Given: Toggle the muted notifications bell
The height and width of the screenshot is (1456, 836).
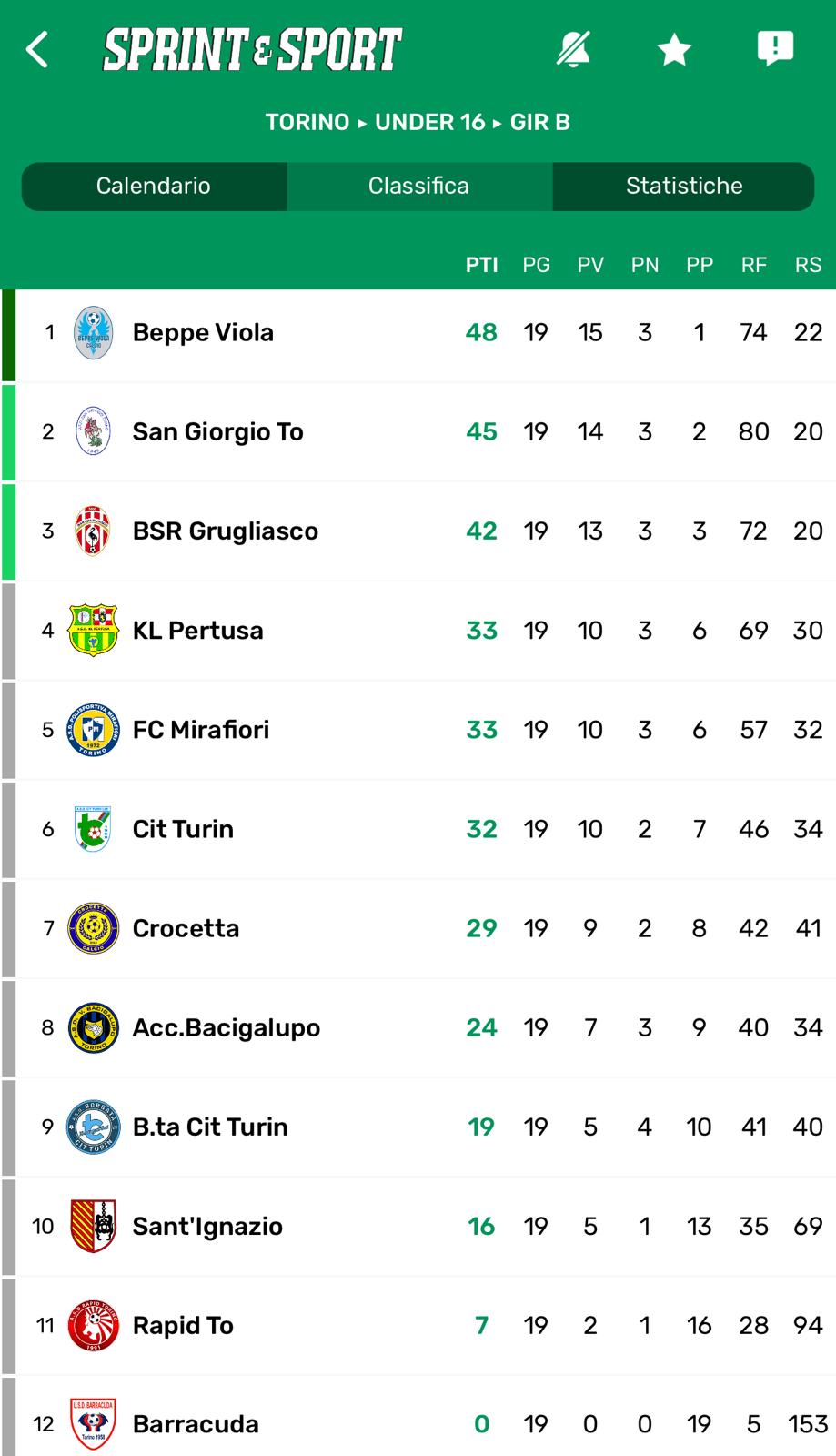Looking at the screenshot, I should click(573, 49).
